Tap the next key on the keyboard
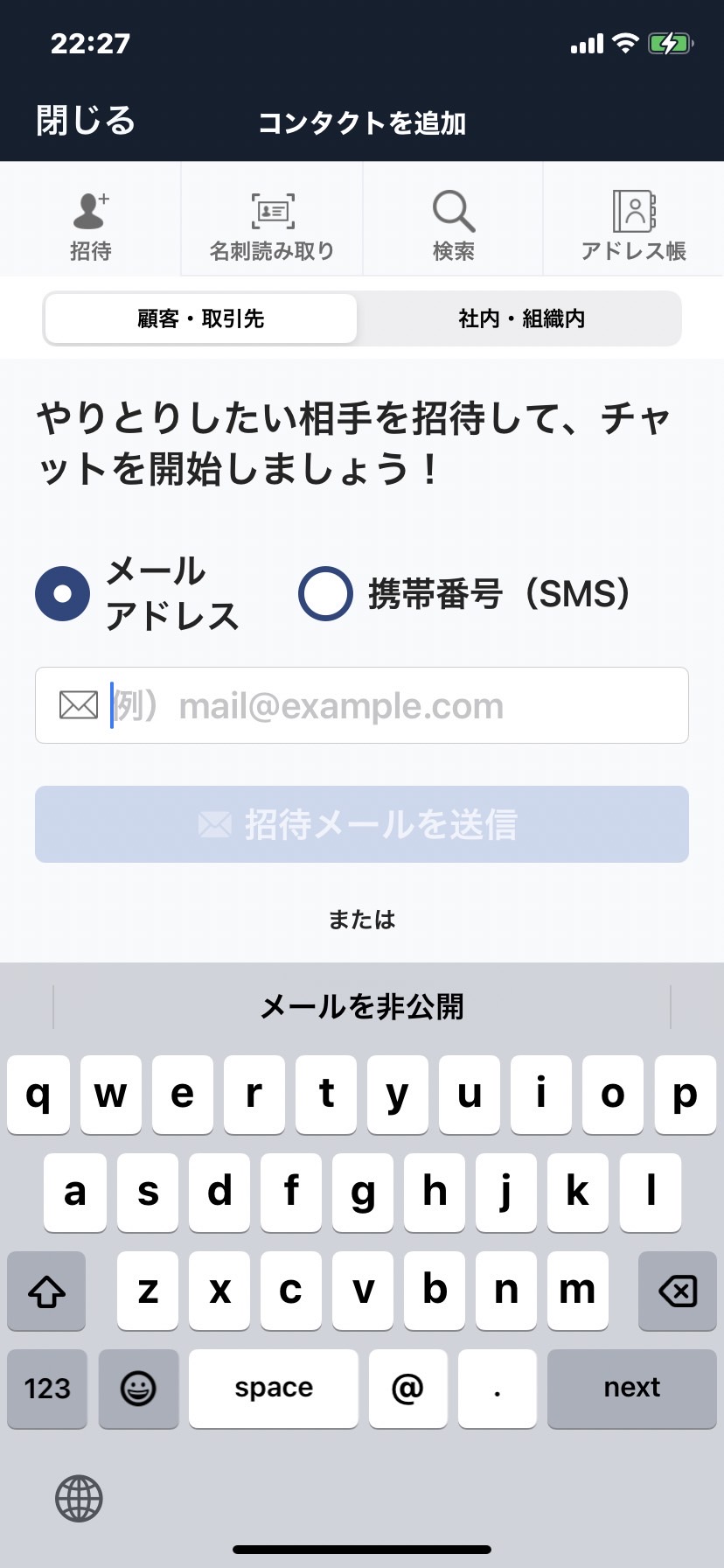This screenshot has height=1568, width=724. tap(631, 1389)
